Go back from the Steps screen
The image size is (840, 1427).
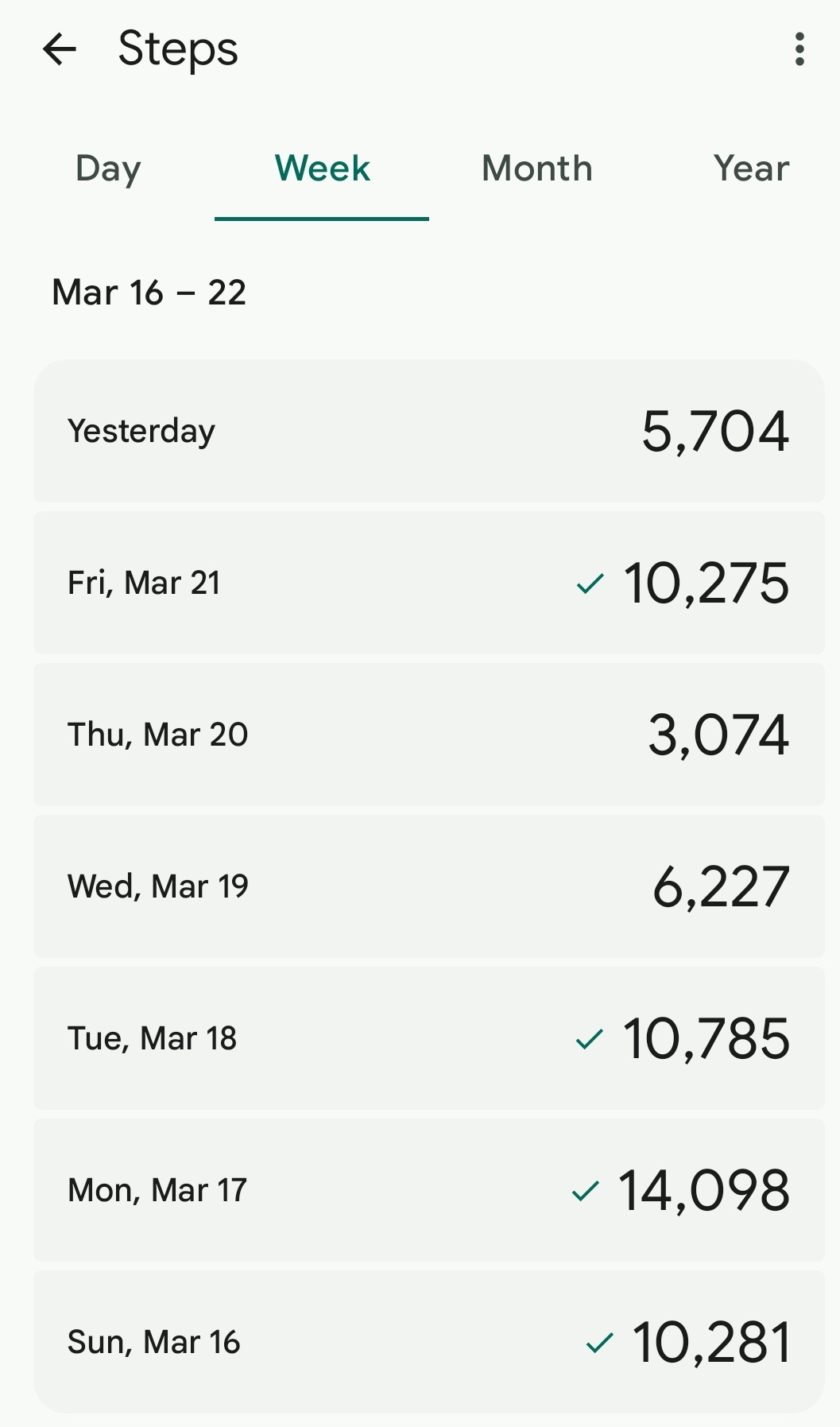(x=60, y=49)
